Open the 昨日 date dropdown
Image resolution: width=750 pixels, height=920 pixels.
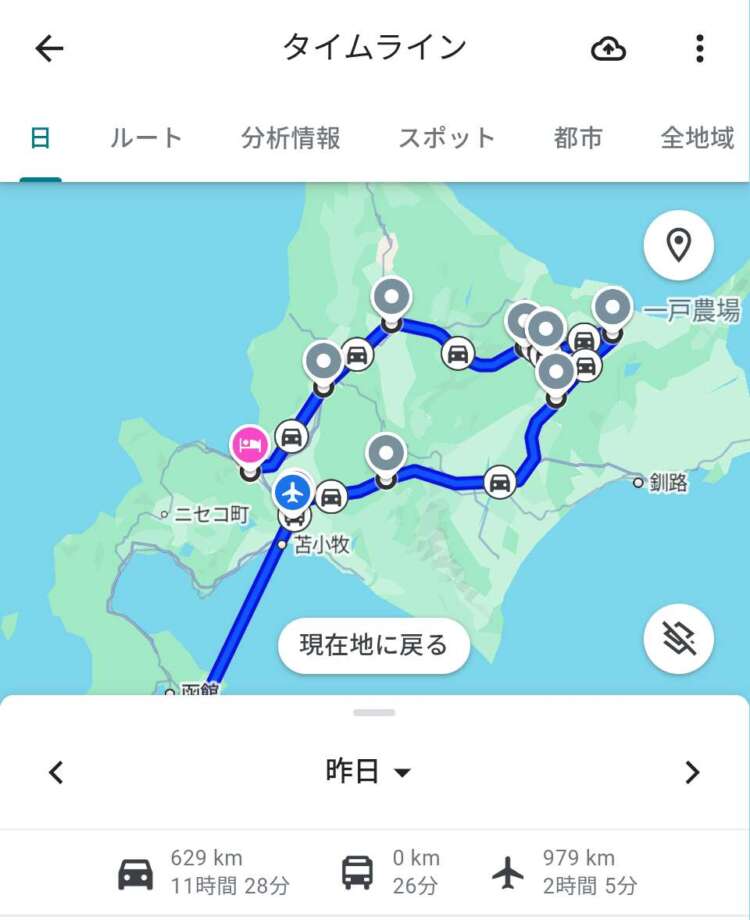click(369, 772)
